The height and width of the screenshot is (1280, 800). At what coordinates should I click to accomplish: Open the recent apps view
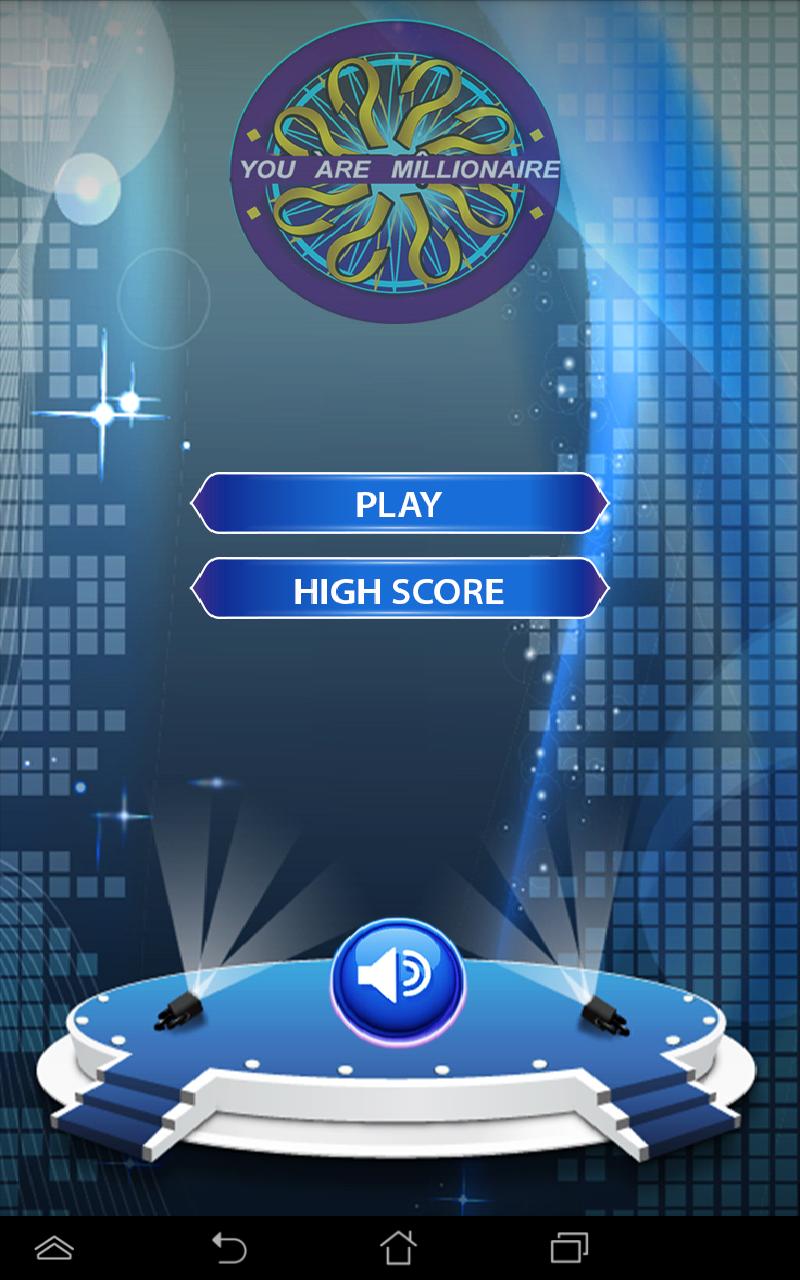point(569,1247)
